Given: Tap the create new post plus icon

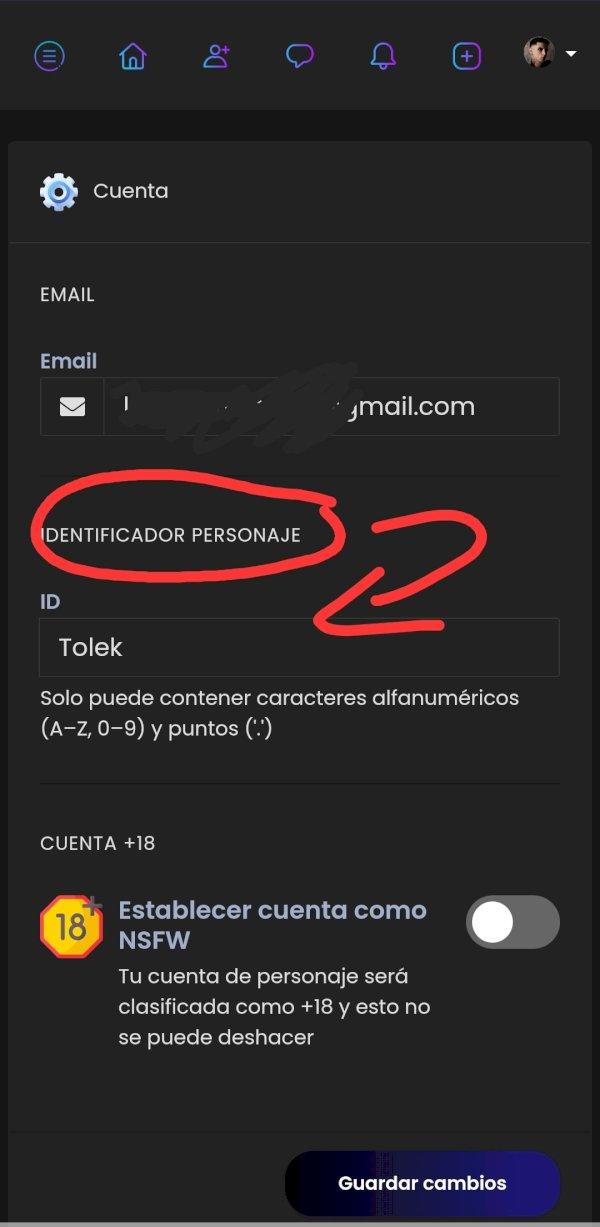Looking at the screenshot, I should (466, 55).
